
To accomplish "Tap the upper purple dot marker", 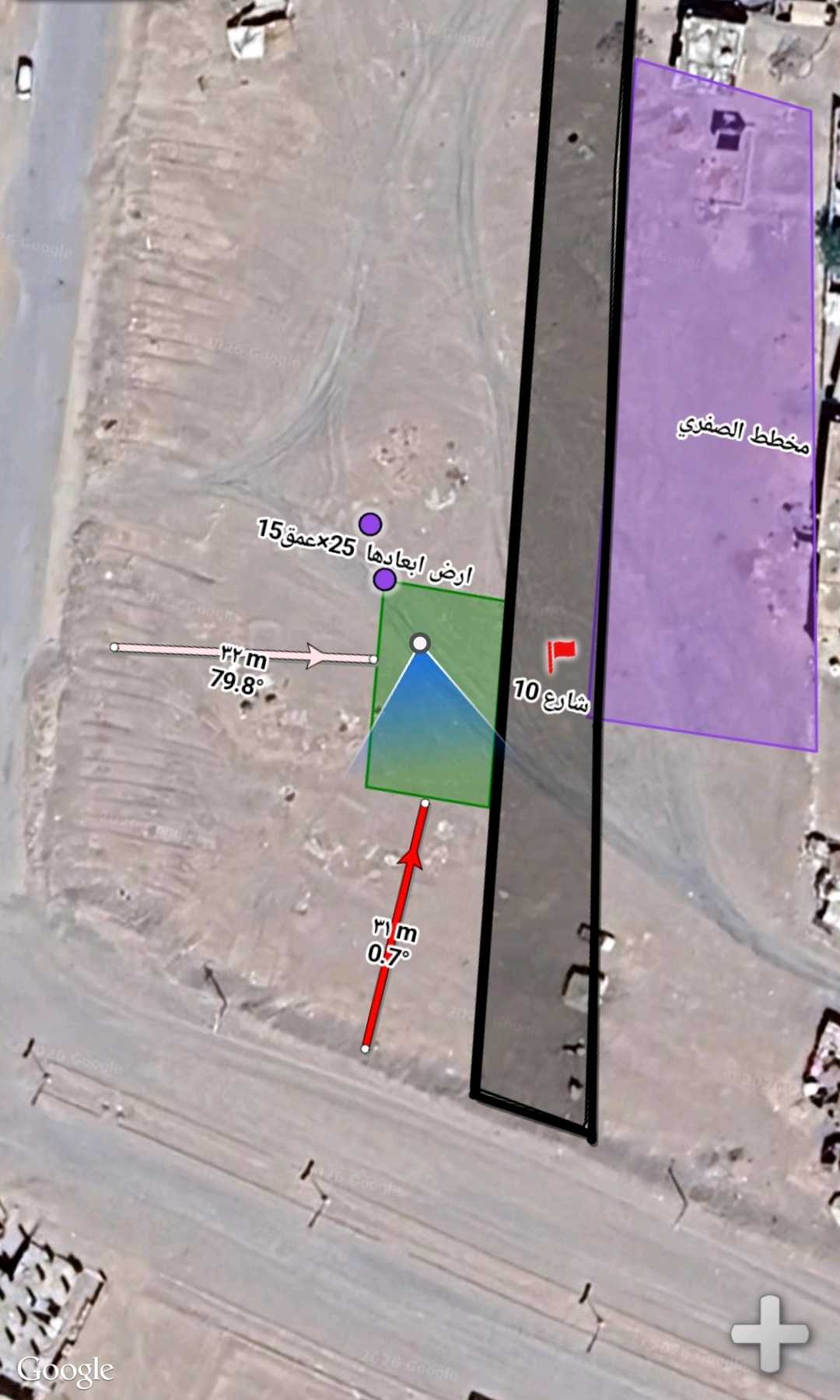I will coord(370,524).
